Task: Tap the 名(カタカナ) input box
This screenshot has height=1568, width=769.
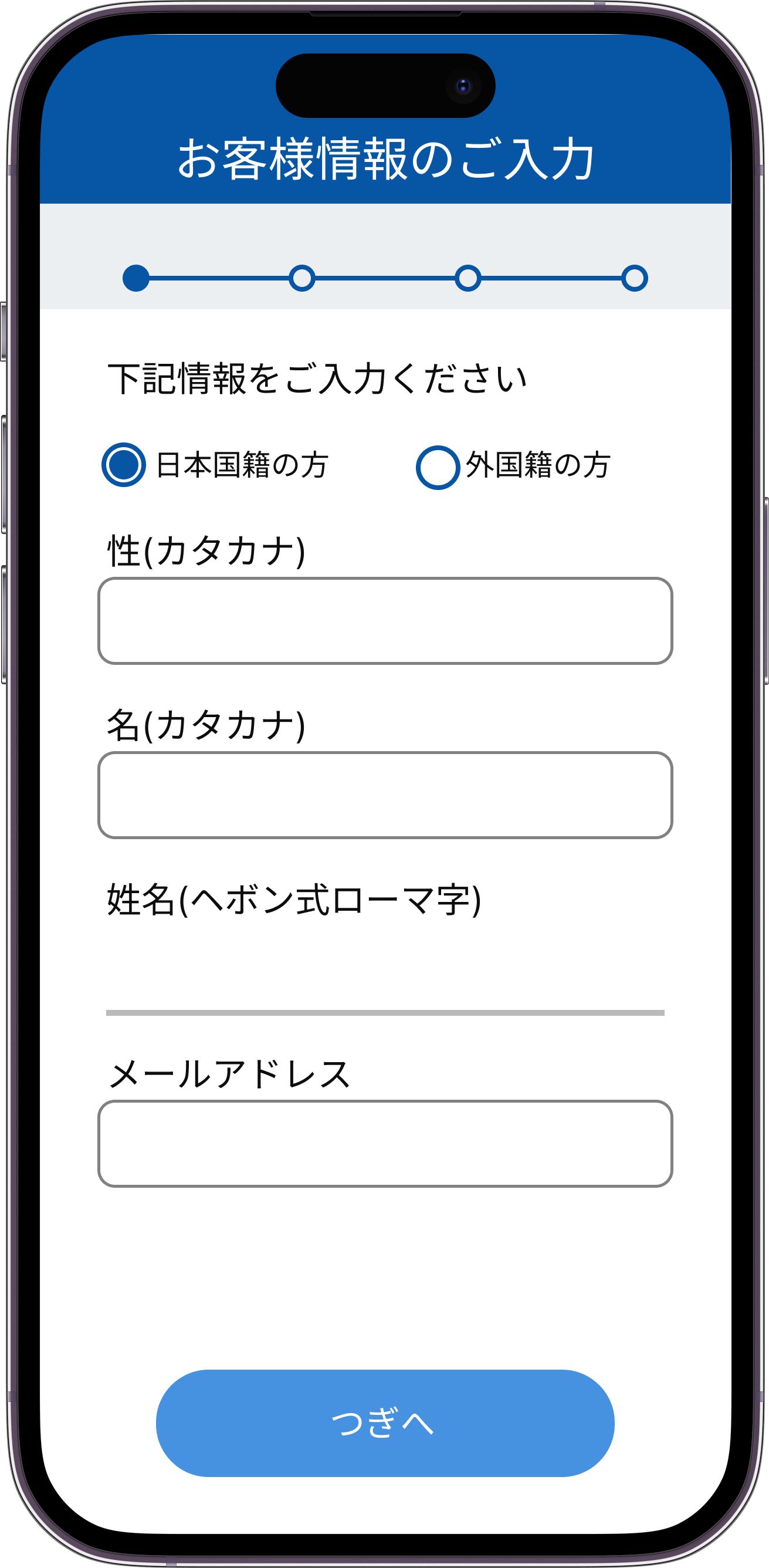Action: coord(385,795)
